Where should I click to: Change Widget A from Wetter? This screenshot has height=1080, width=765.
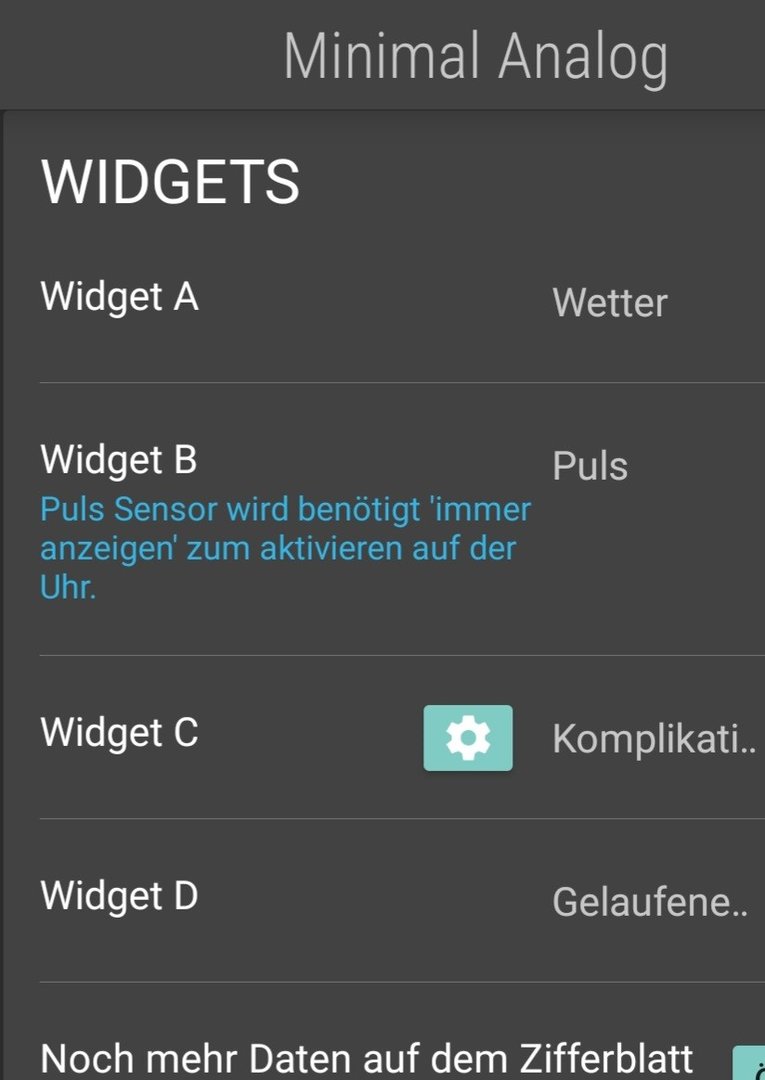coord(609,302)
